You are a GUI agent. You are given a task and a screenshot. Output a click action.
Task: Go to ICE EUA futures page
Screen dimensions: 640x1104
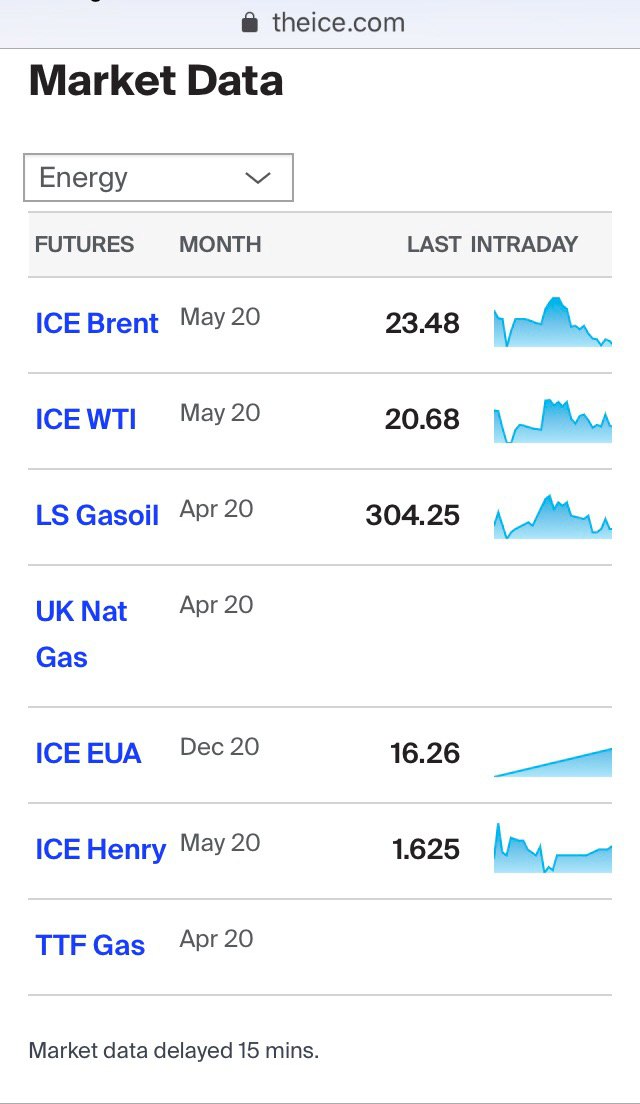click(89, 753)
